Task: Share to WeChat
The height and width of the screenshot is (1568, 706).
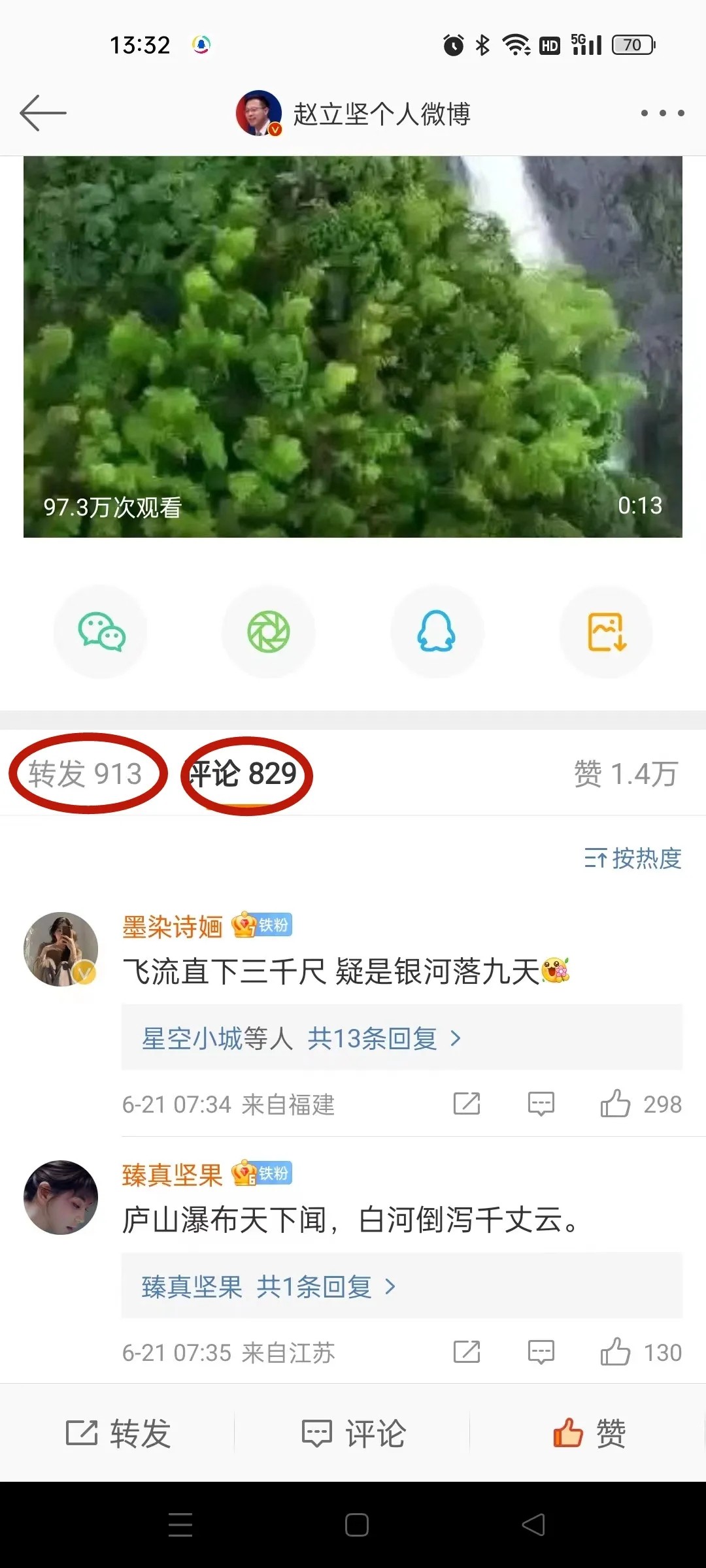Action: pyautogui.click(x=101, y=632)
